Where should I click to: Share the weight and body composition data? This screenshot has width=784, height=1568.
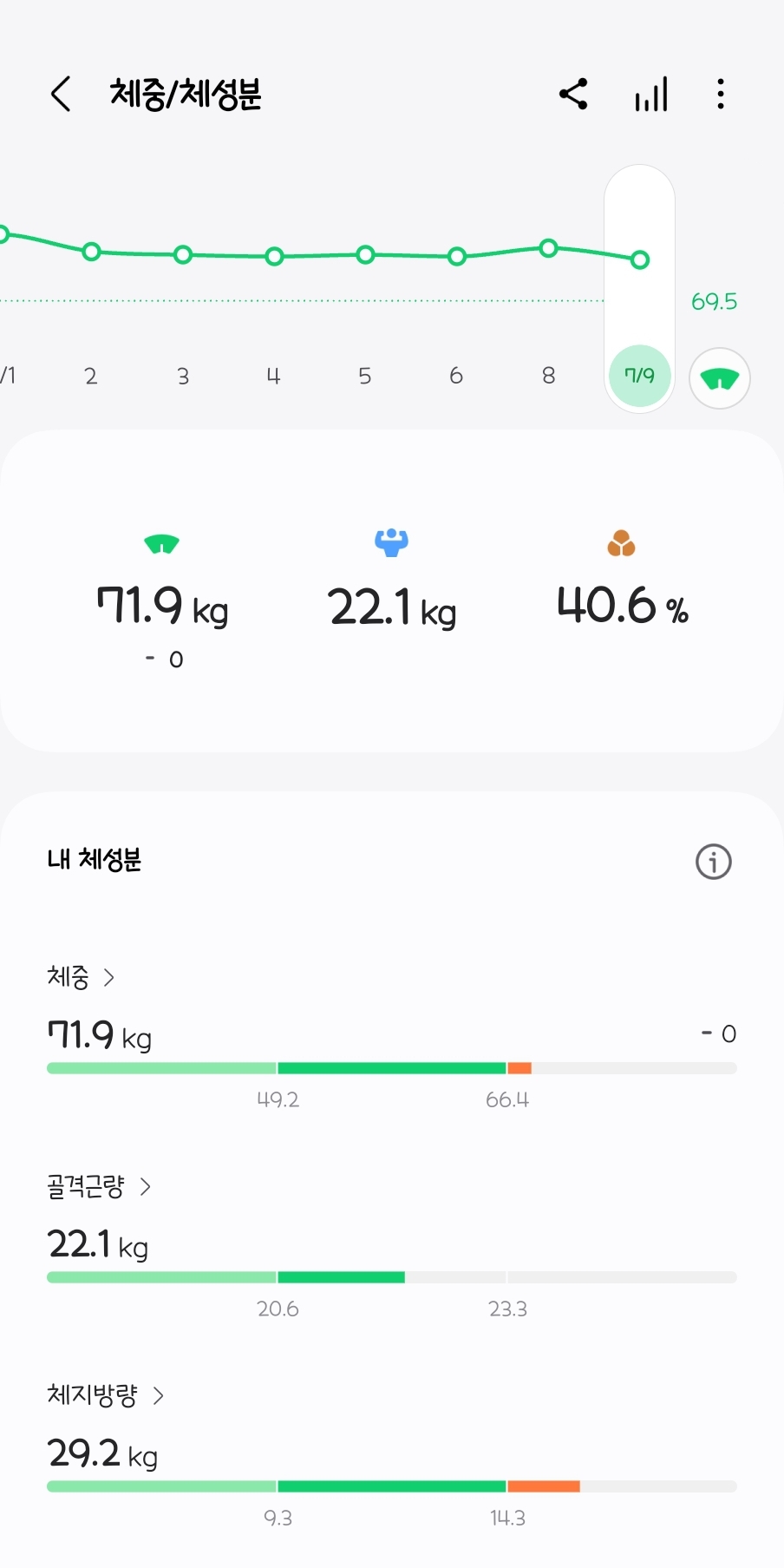[x=573, y=94]
